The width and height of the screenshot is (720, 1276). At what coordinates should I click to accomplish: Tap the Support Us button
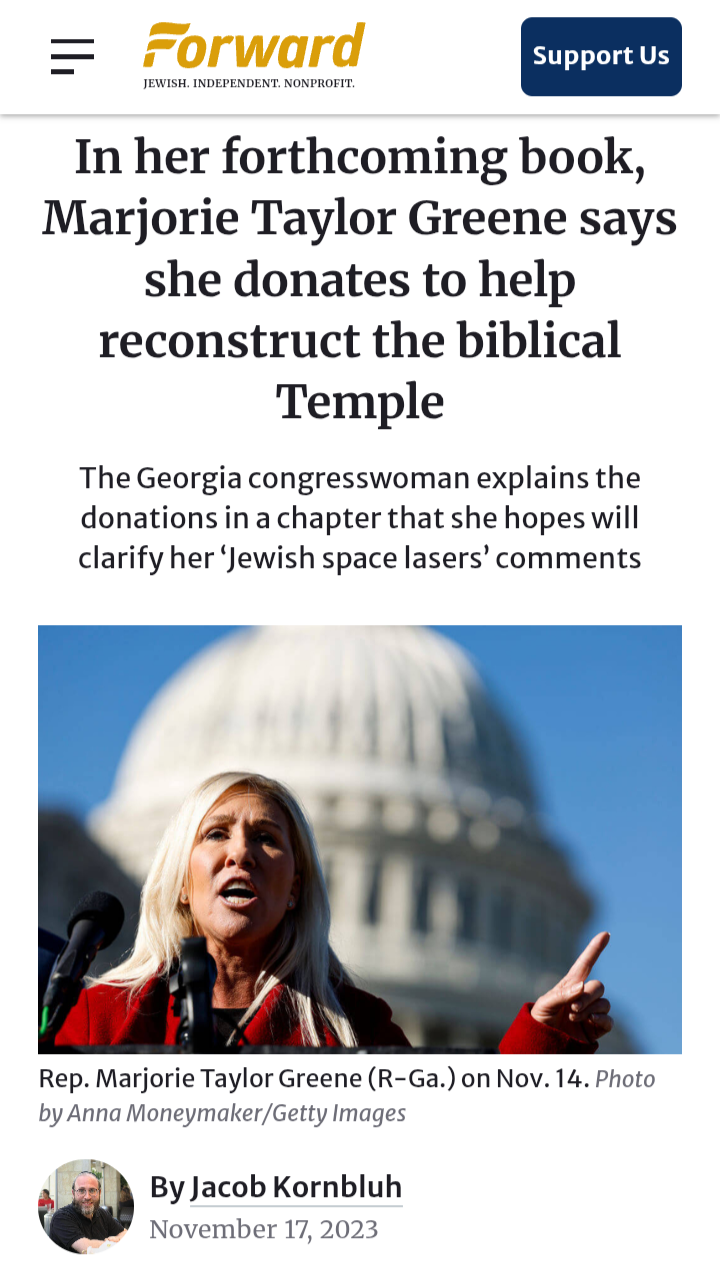601,56
